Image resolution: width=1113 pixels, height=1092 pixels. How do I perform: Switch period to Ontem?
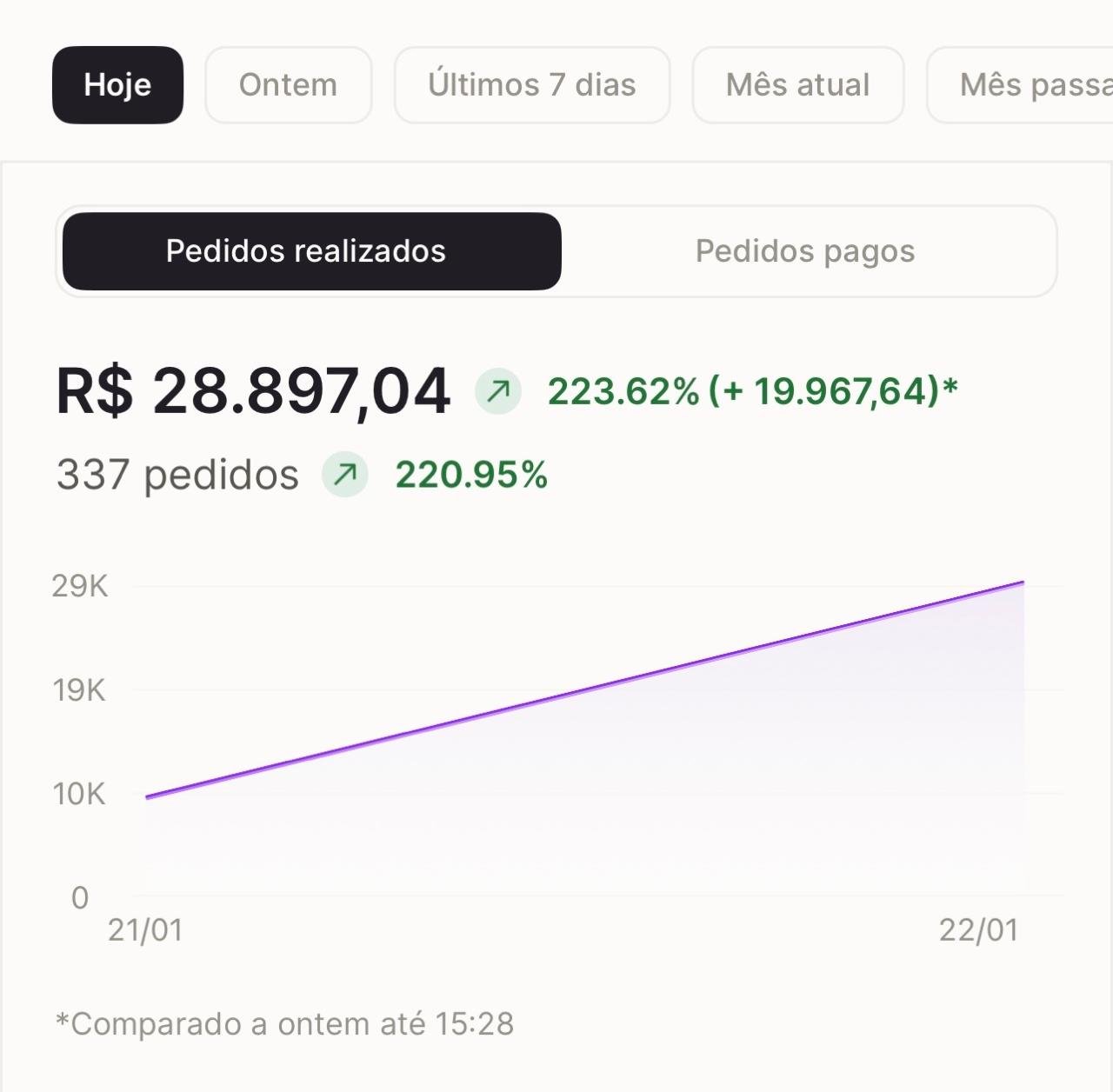(288, 85)
